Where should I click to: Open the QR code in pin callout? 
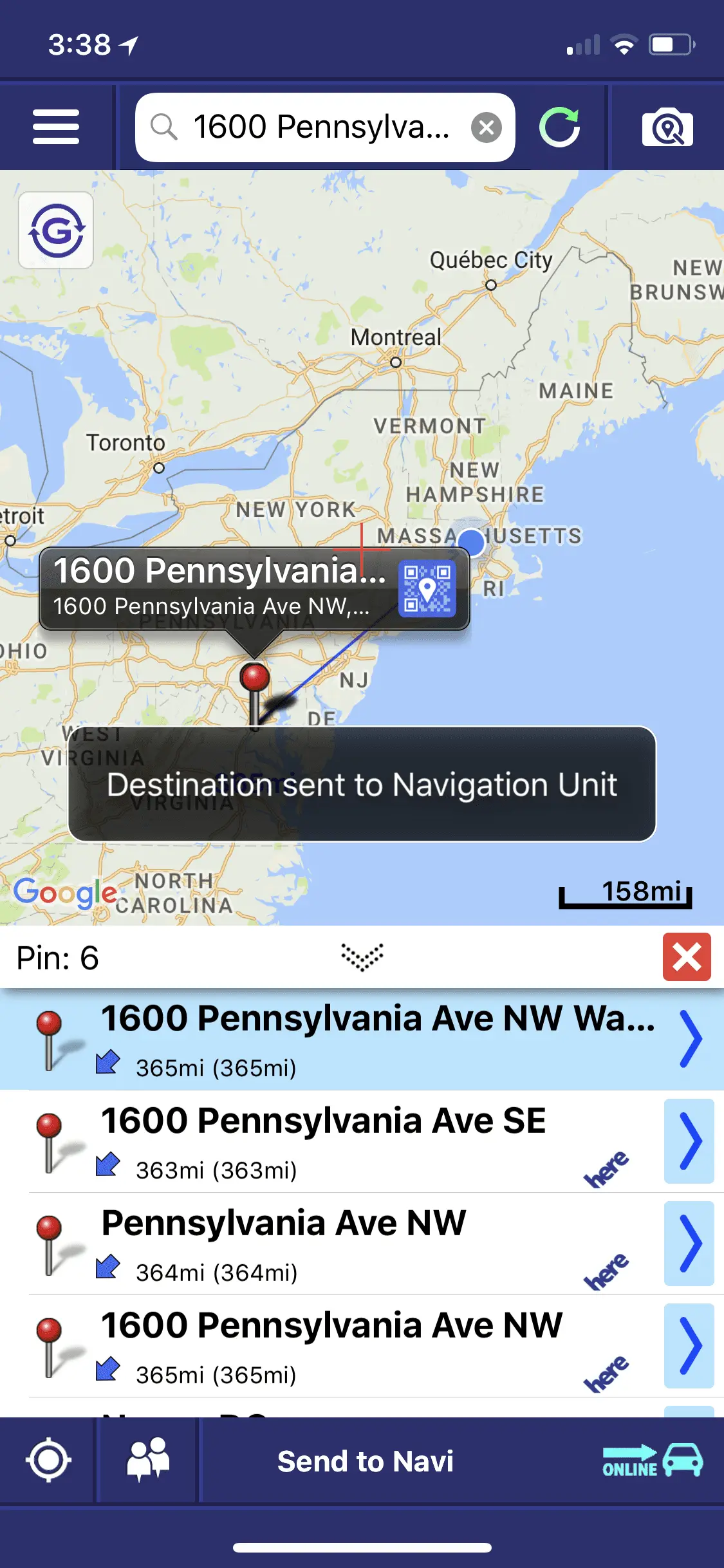[427, 588]
